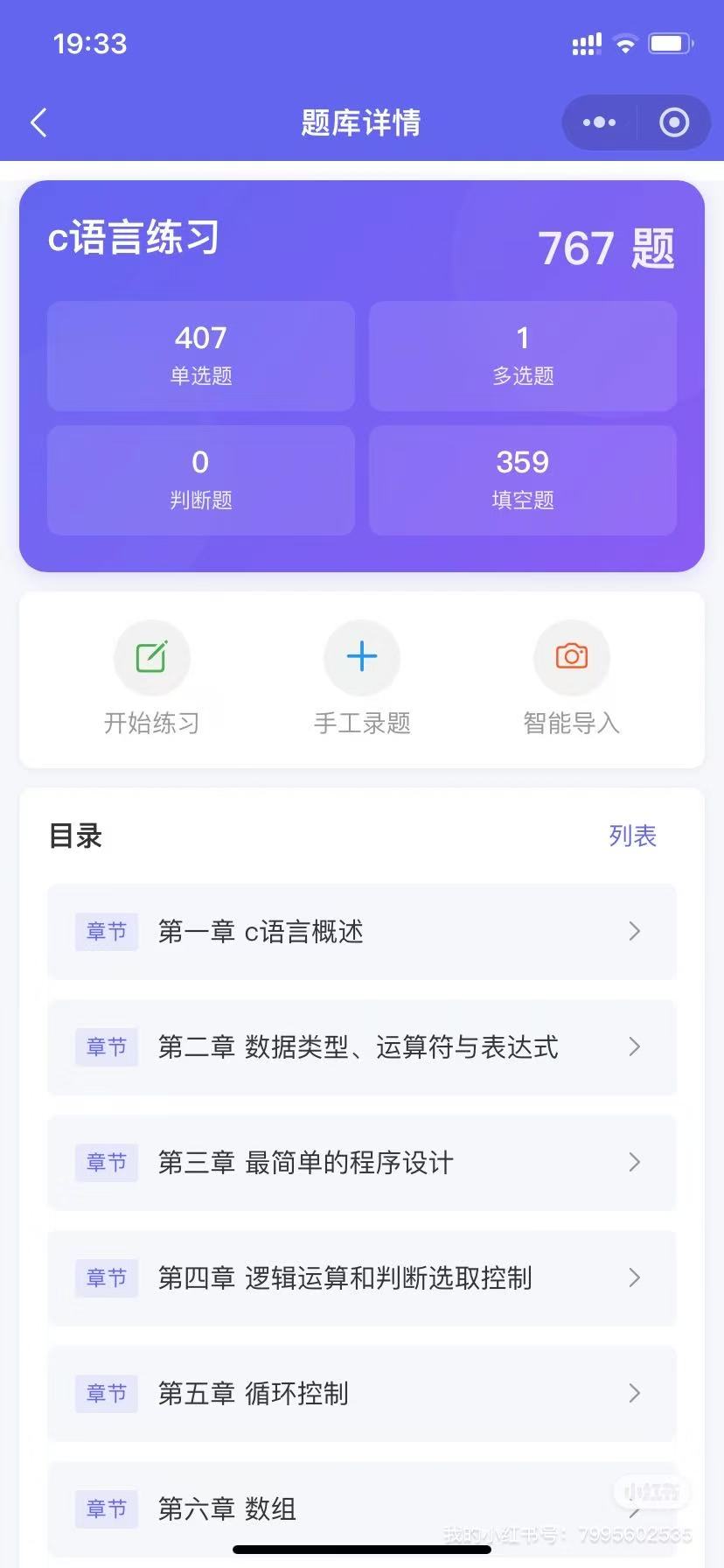The width and height of the screenshot is (724, 1568).
Task: Close the mini program via the circle icon
Action: [x=673, y=123]
